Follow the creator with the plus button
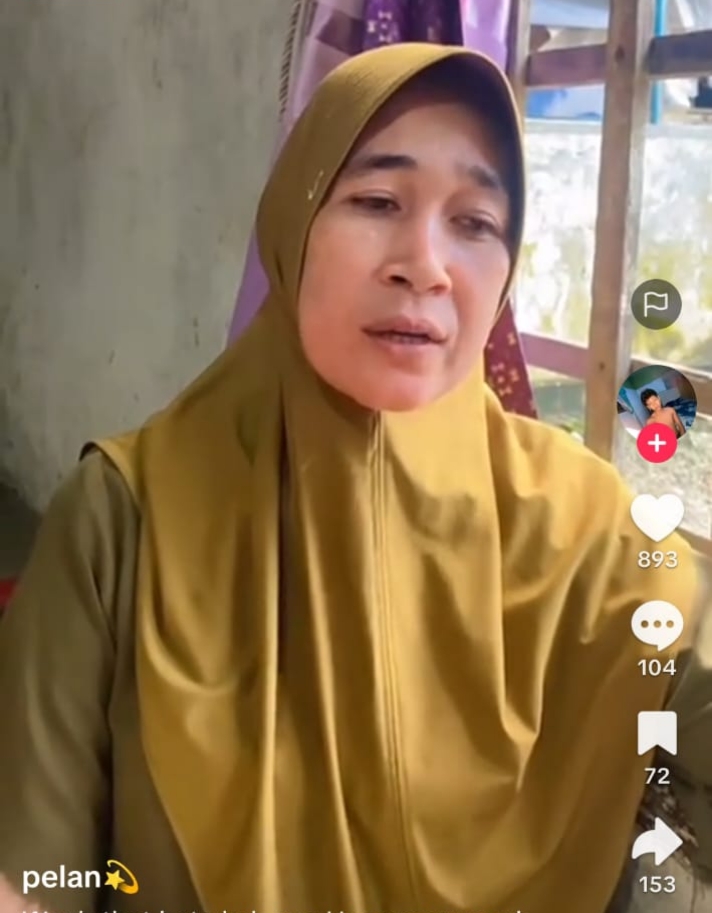This screenshot has height=913, width=712. (656, 443)
